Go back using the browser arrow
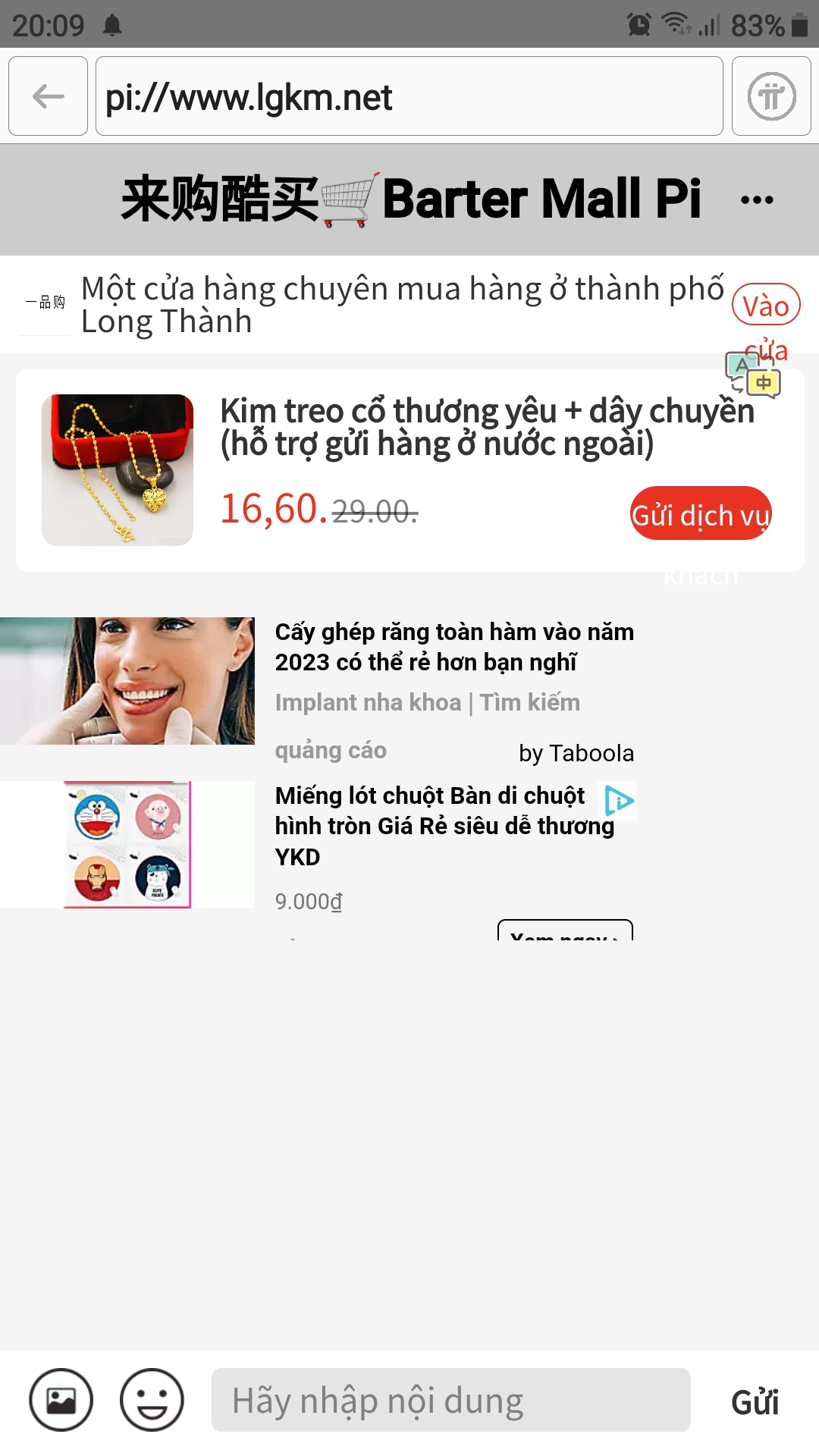The width and height of the screenshot is (819, 1456). (x=48, y=96)
